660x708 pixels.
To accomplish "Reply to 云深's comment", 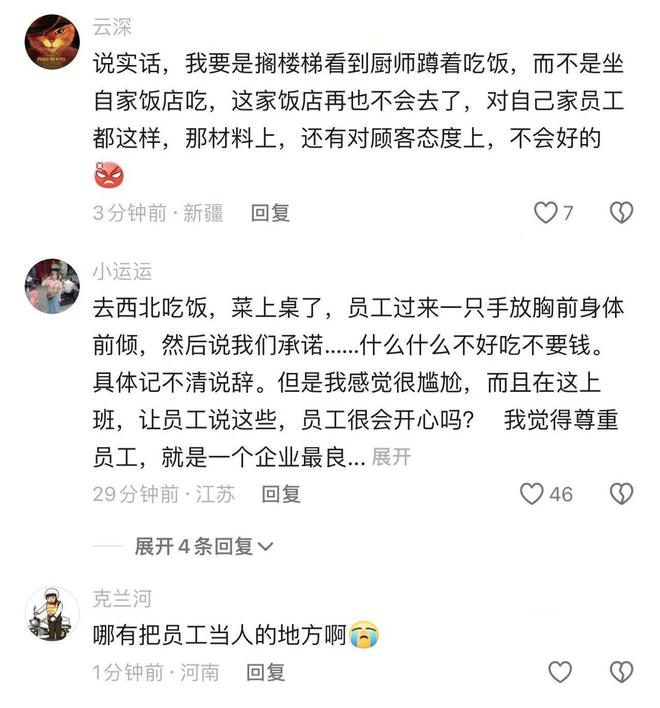I will tap(270, 212).
